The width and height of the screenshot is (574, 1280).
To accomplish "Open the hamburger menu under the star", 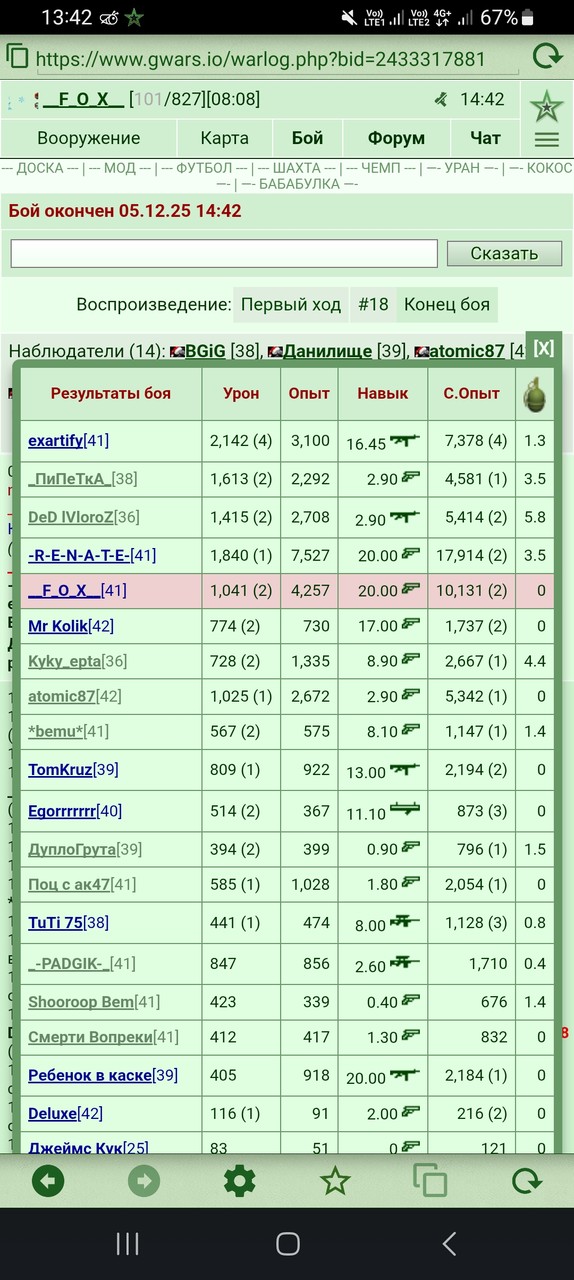I will click(547, 139).
